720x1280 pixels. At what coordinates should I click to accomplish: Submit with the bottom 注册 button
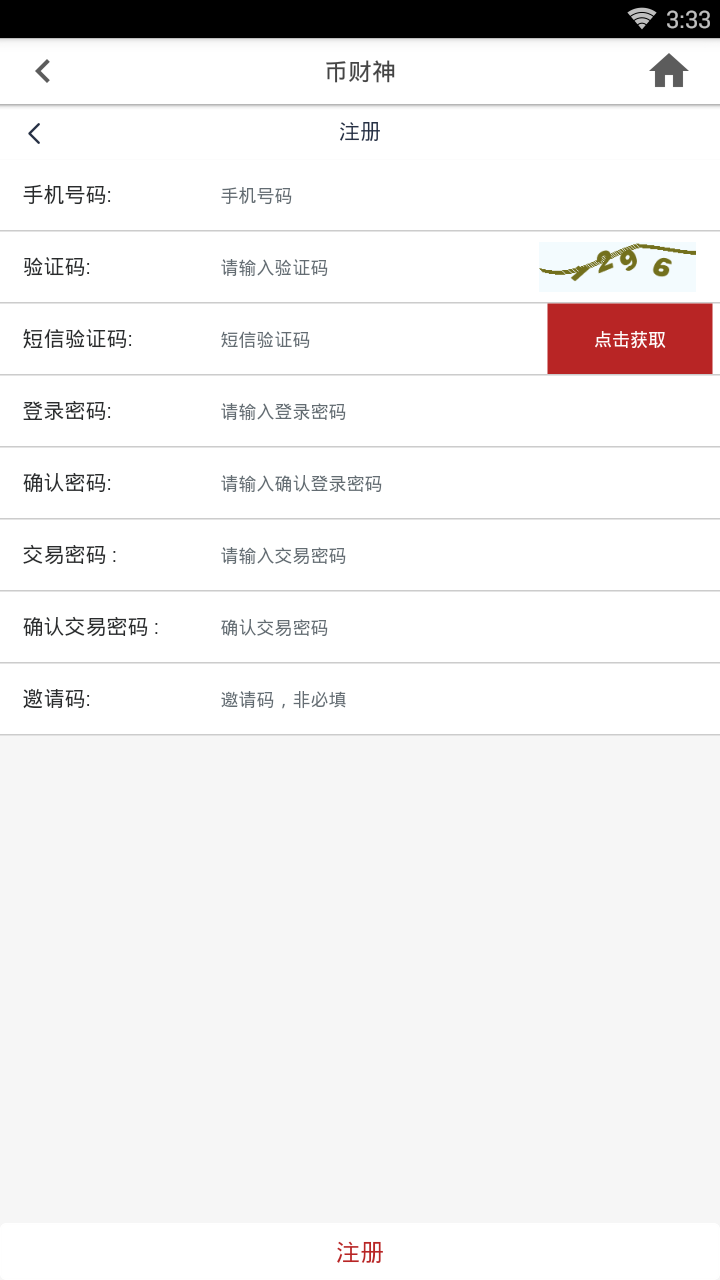(x=360, y=1252)
